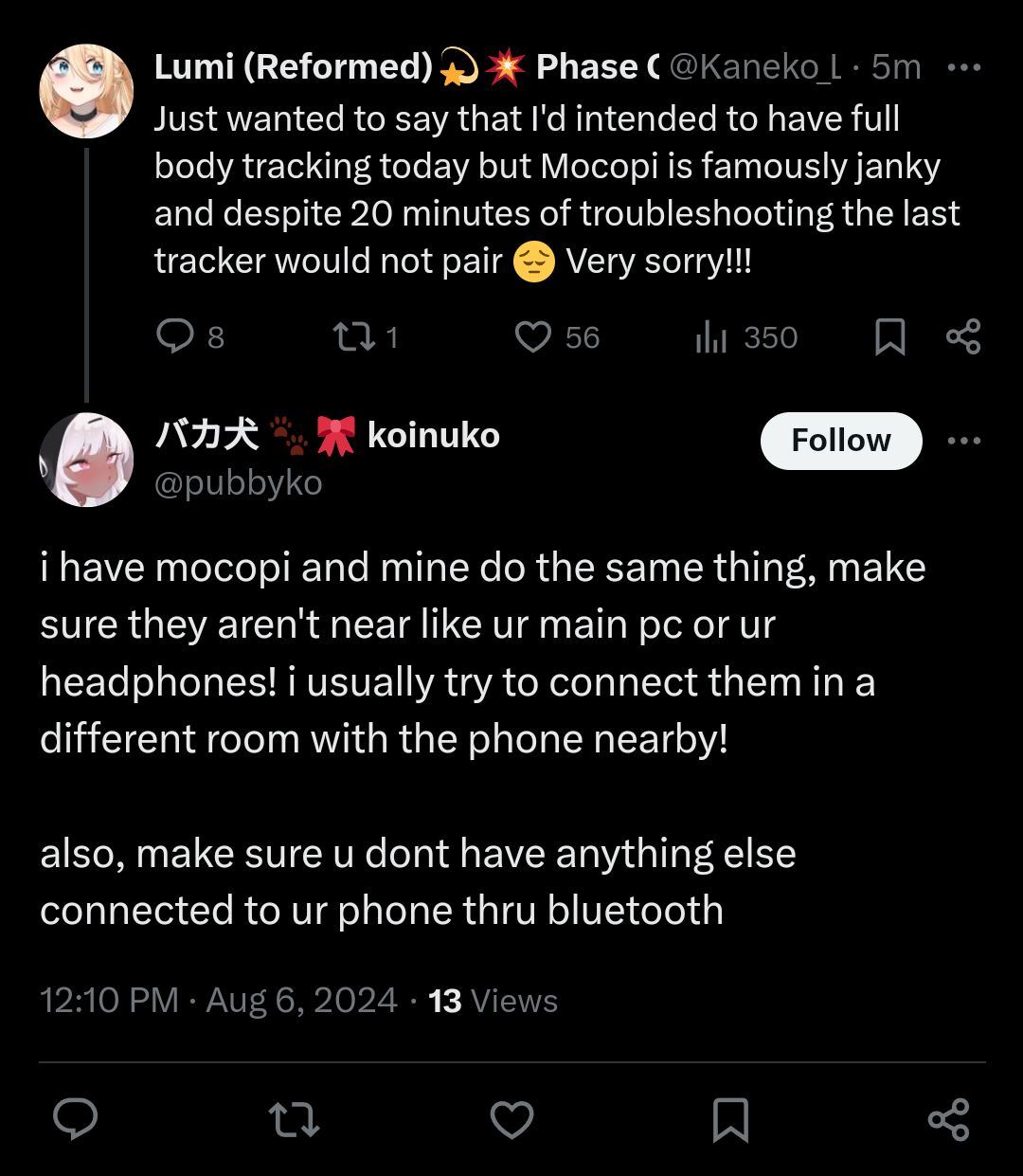Reply to Lumi's tweet

[x=175, y=336]
